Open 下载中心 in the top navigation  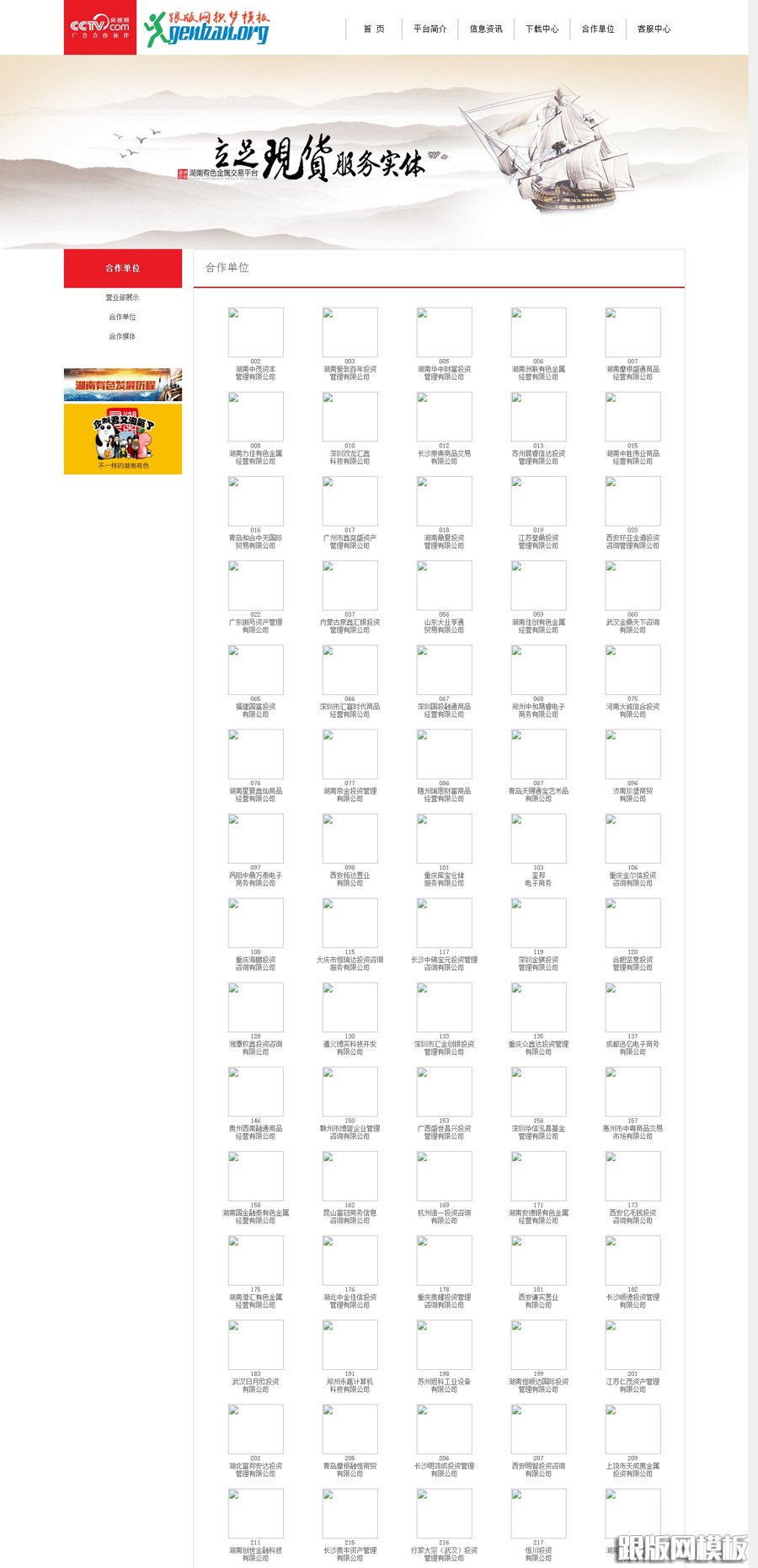[x=542, y=29]
